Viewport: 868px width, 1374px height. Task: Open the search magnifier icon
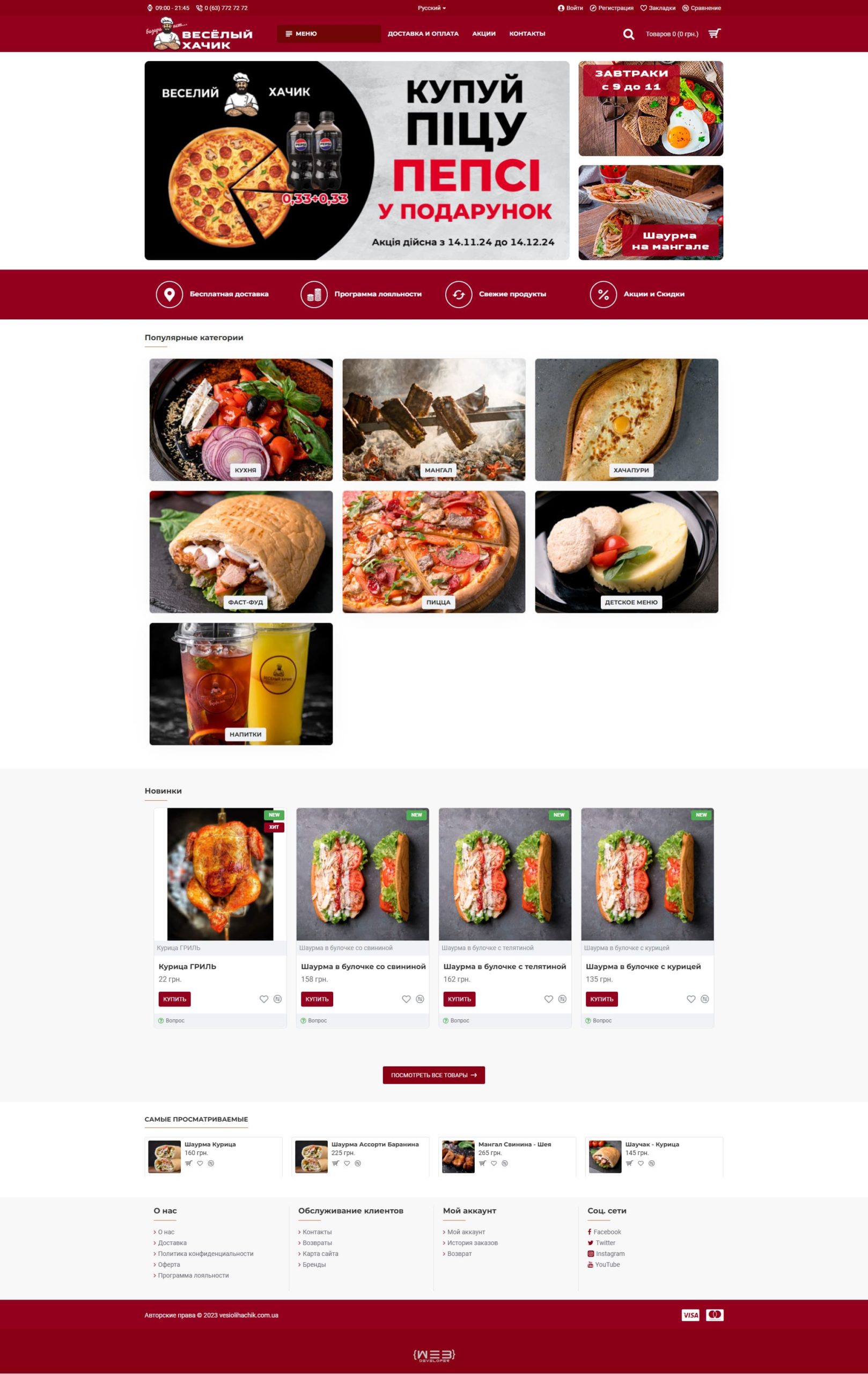pyautogui.click(x=629, y=34)
